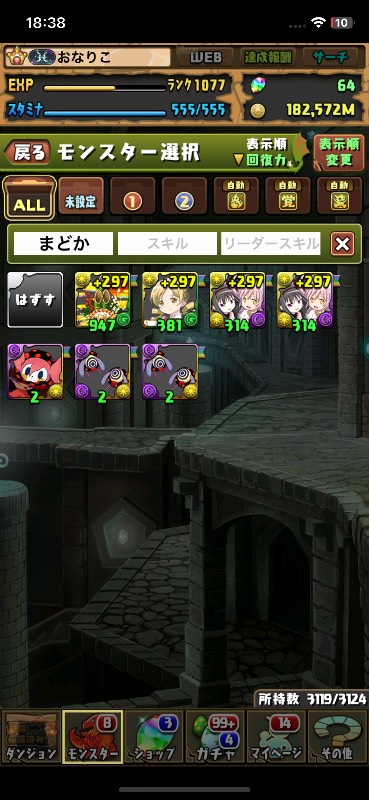369x800 pixels.
Task: Select the blonde girl monster with 381
Action: pyautogui.click(x=170, y=301)
